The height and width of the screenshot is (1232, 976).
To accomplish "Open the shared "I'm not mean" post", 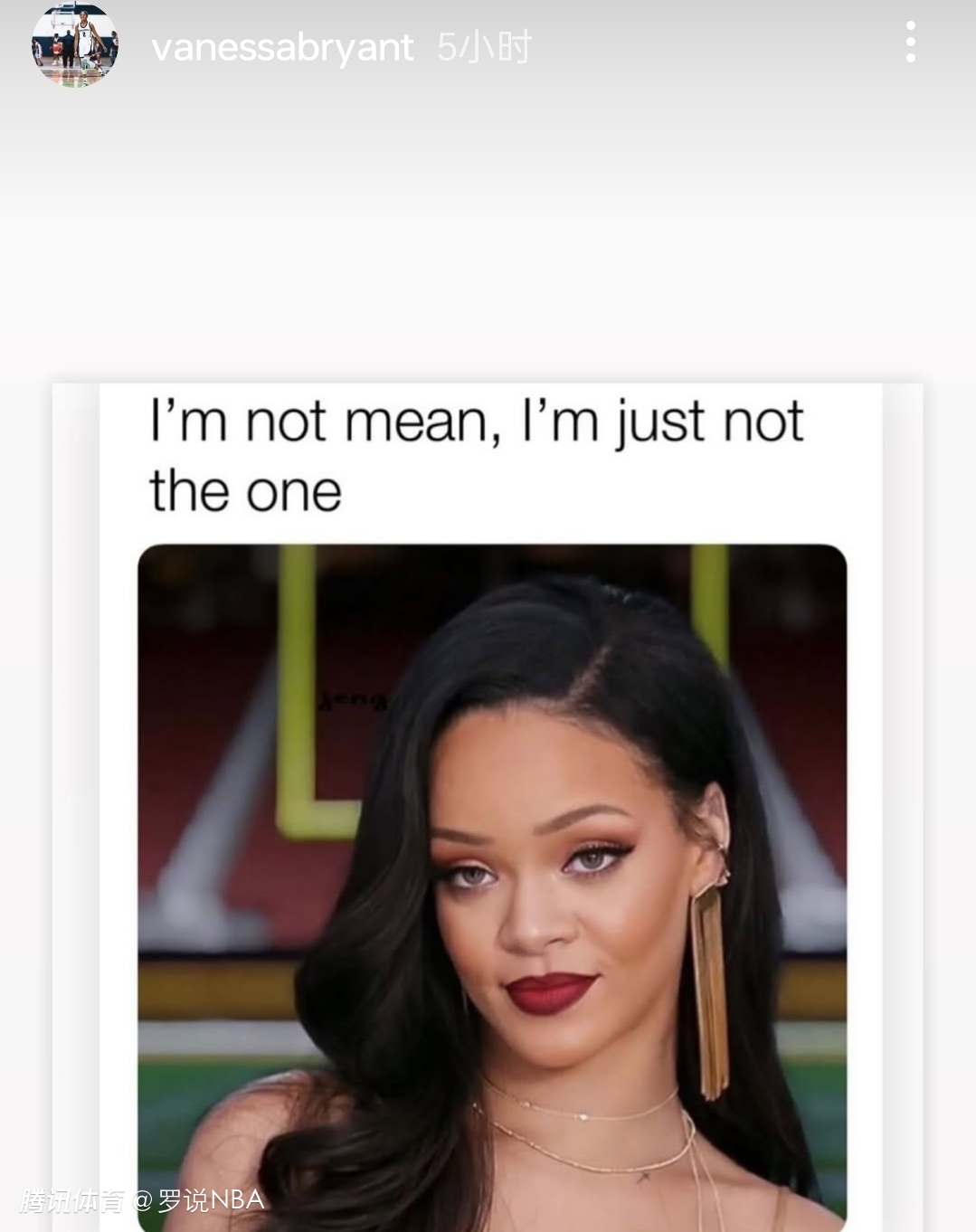I will pyautogui.click(x=488, y=805).
